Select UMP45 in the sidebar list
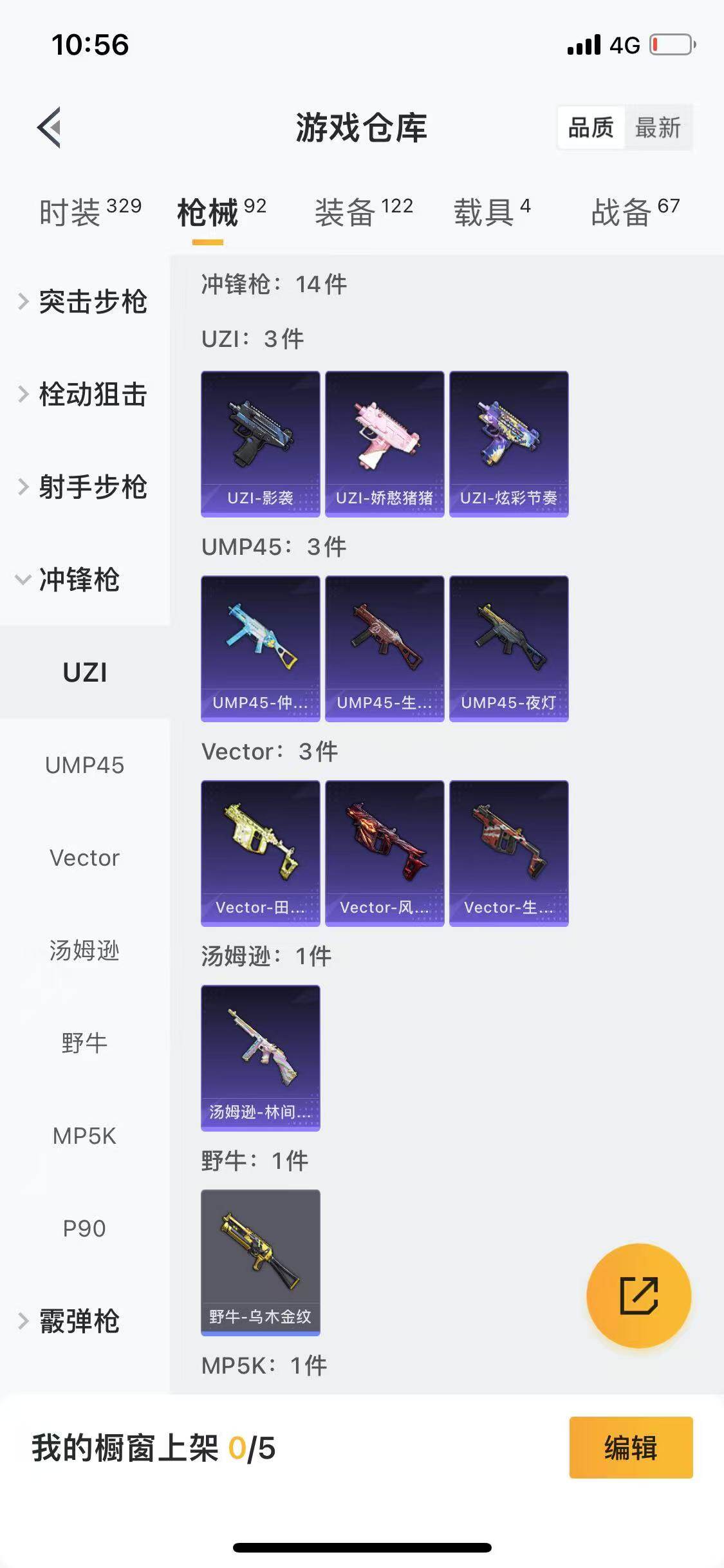 tap(84, 765)
